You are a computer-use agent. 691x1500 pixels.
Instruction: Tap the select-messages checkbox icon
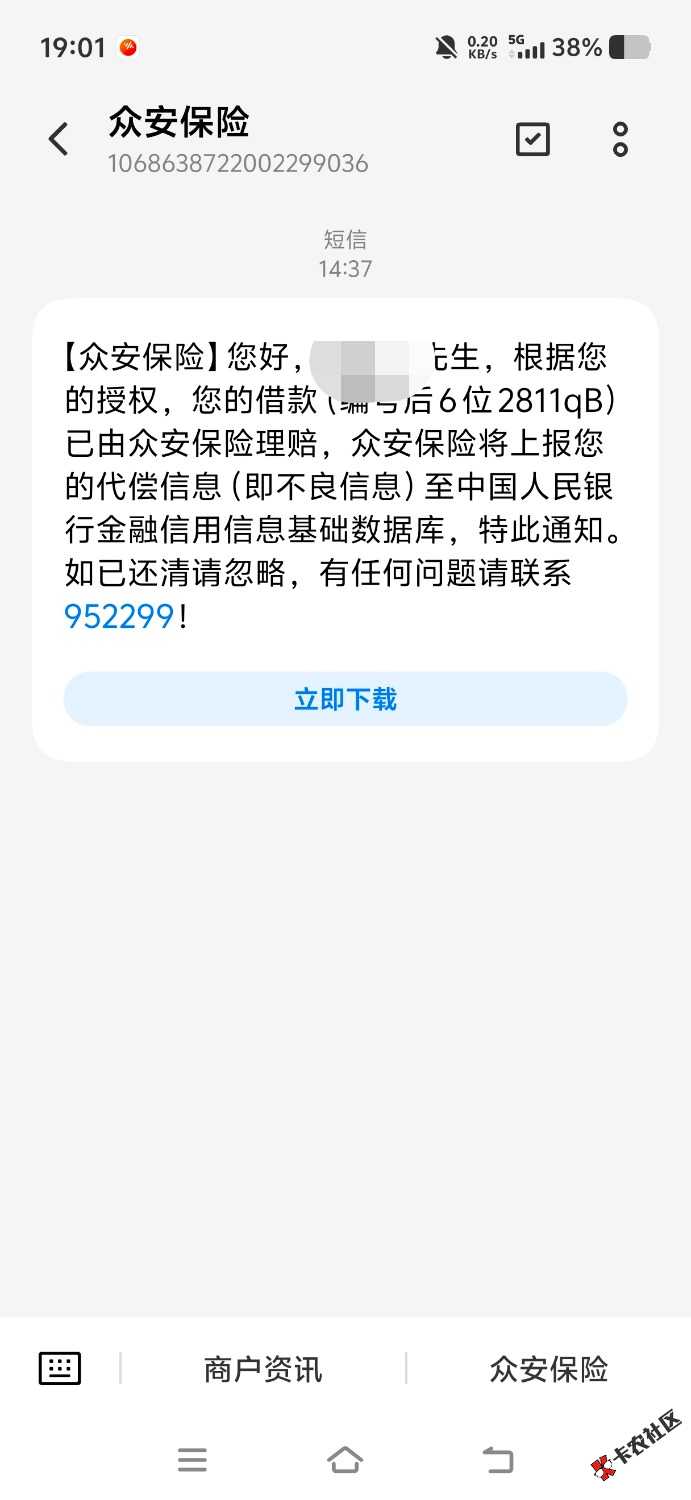tap(532, 140)
